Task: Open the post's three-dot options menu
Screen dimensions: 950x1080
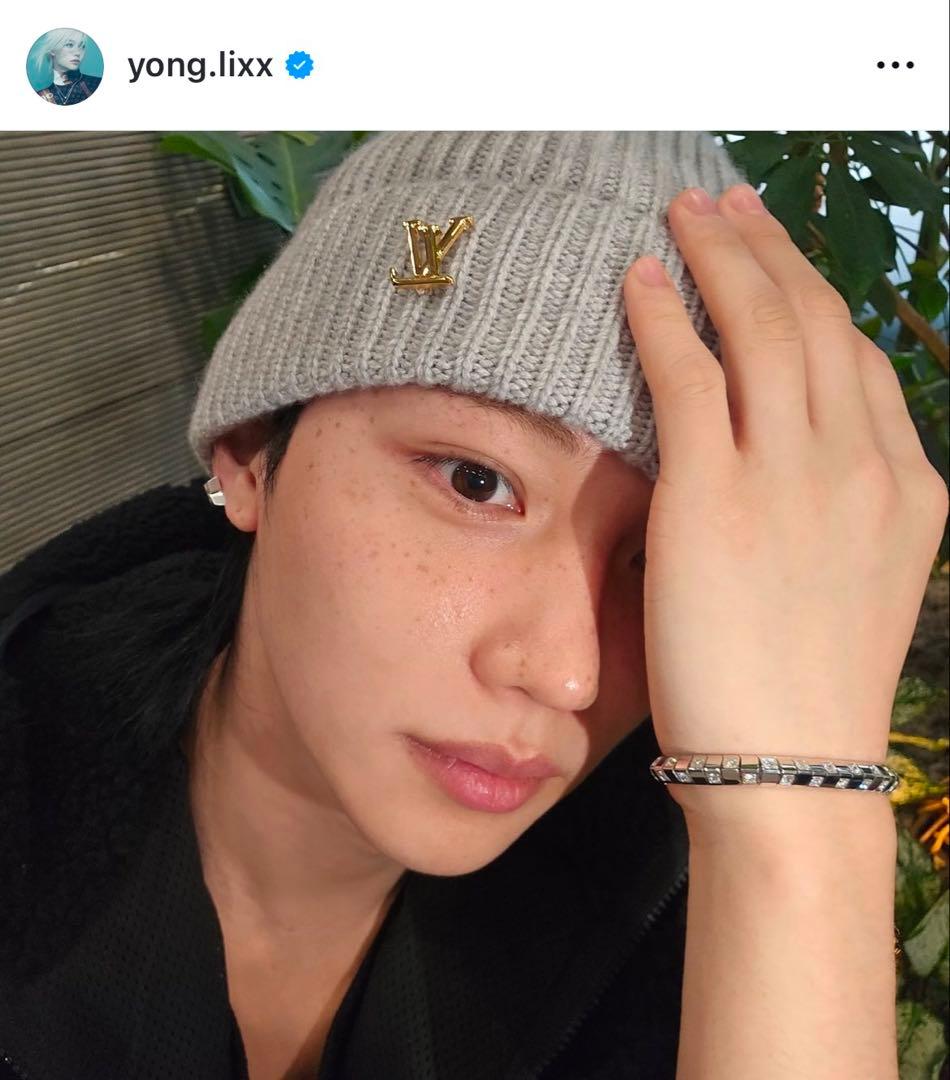Action: point(894,66)
